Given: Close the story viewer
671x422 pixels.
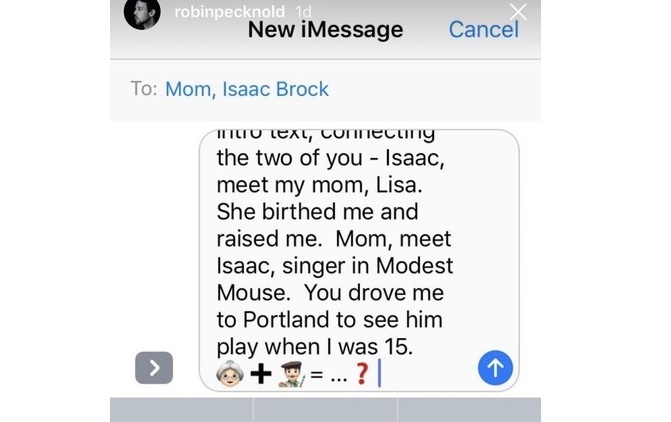Looking at the screenshot, I should [x=517, y=12].
